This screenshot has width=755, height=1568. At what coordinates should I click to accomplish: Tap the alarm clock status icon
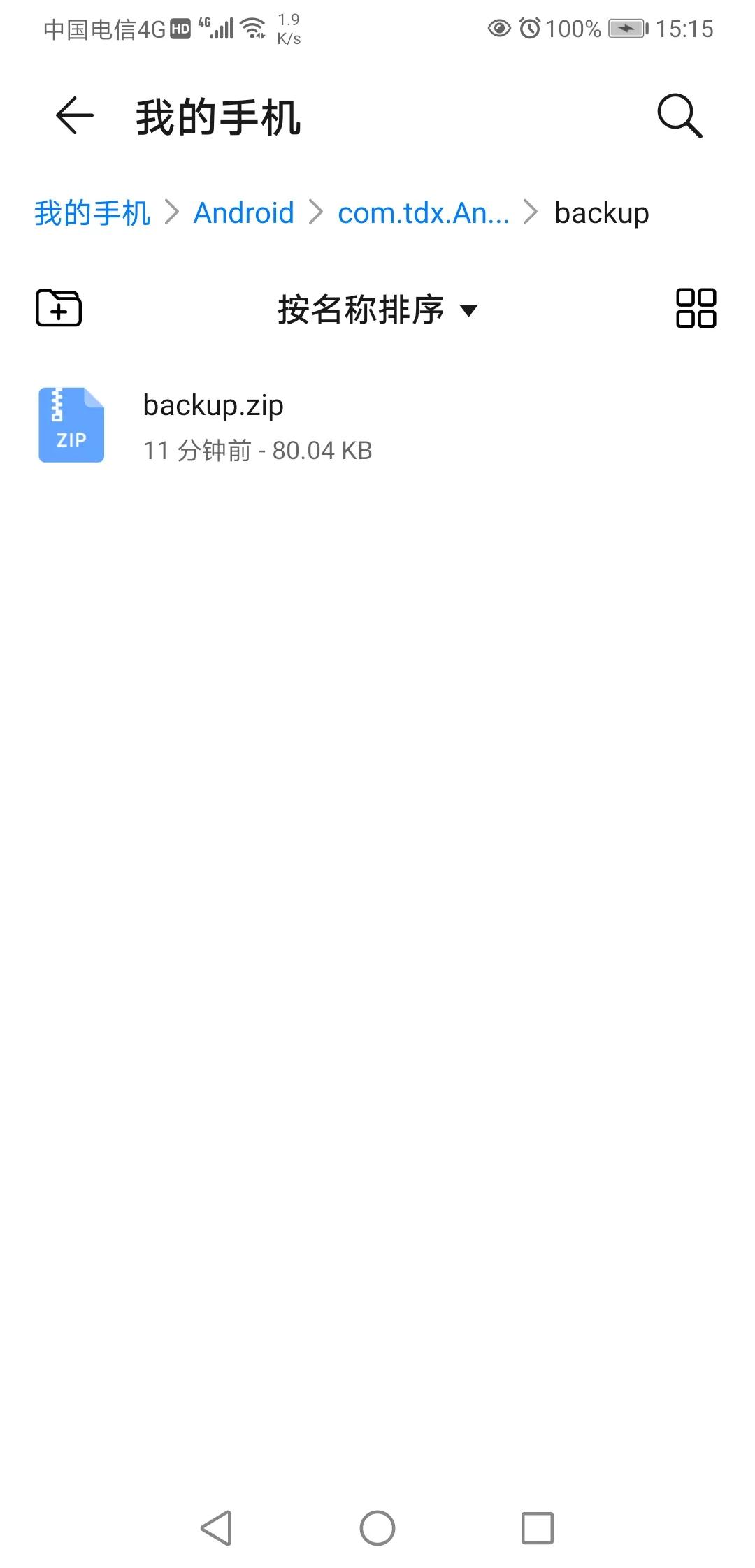(x=531, y=28)
